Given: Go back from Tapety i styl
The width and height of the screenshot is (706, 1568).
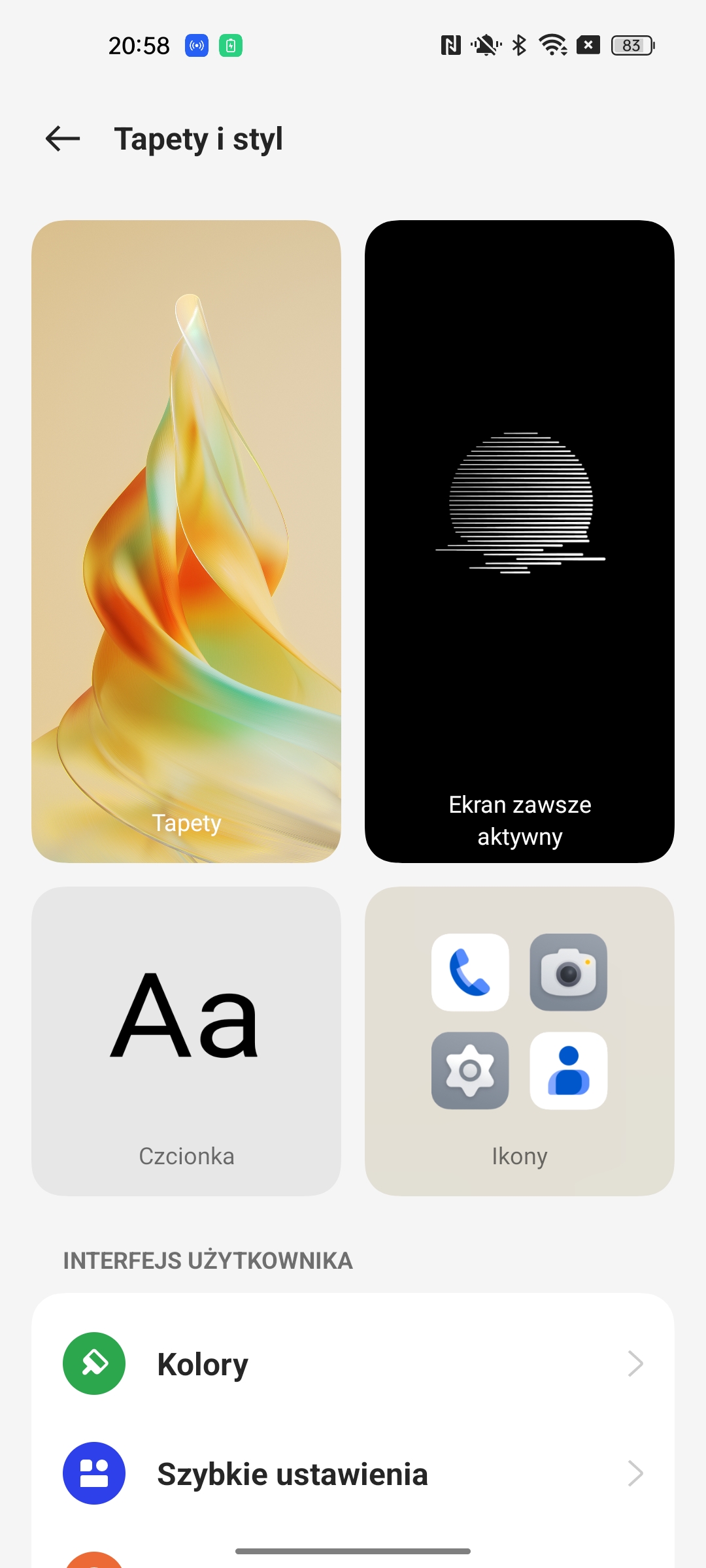Looking at the screenshot, I should [63, 139].
